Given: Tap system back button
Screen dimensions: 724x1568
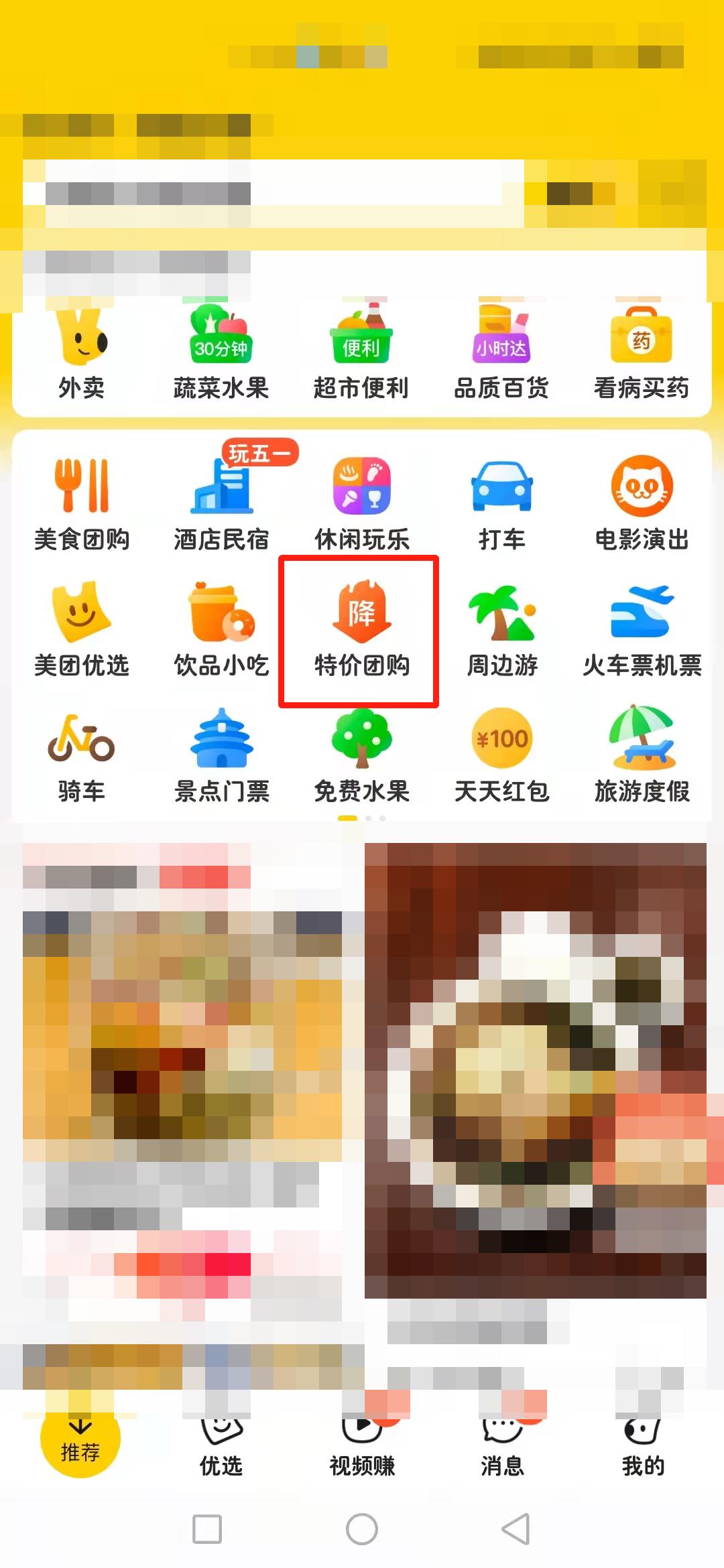Looking at the screenshot, I should 516,1529.
